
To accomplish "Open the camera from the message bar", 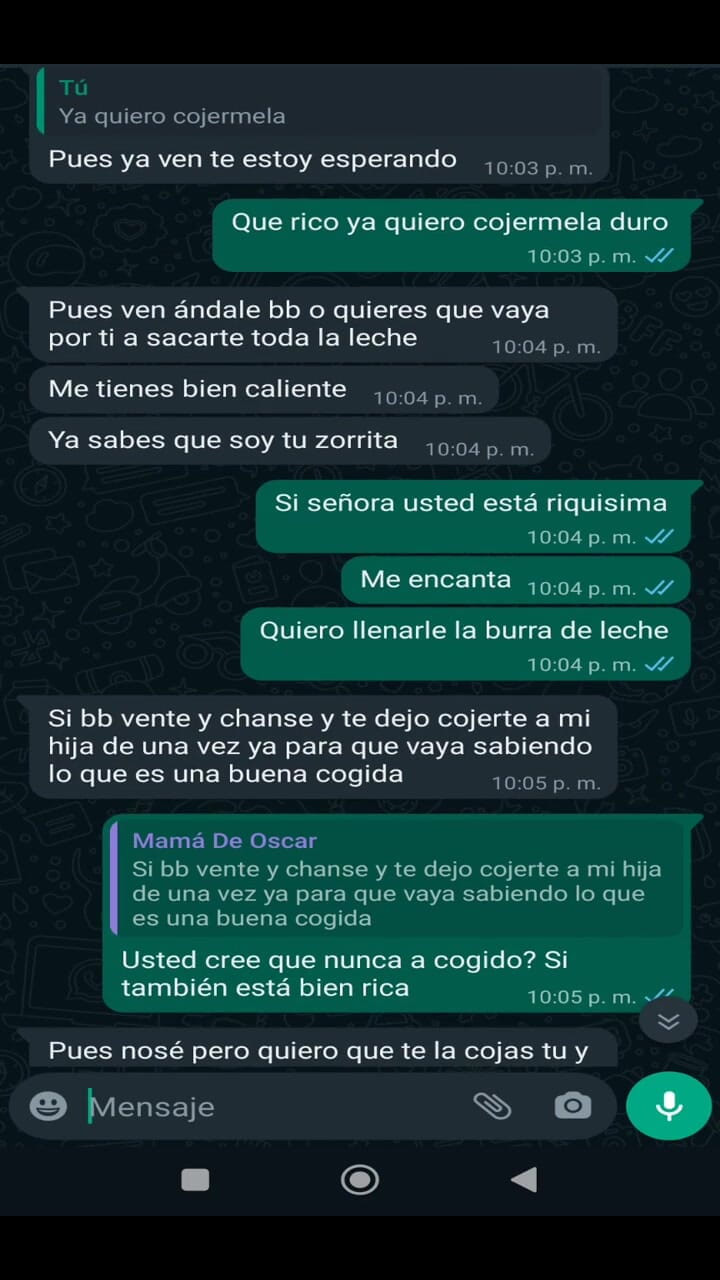I will [x=573, y=1106].
